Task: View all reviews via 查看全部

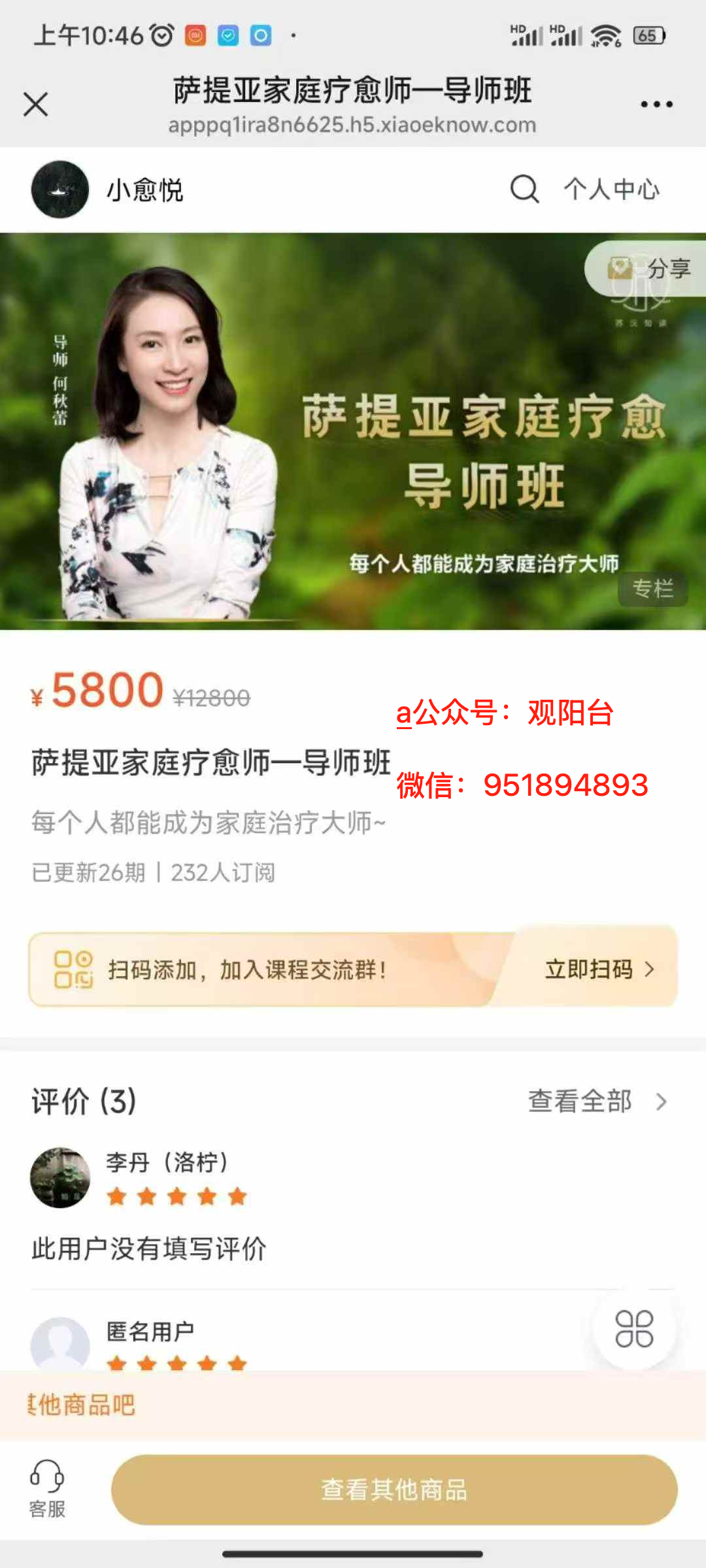Action: pos(596,1102)
